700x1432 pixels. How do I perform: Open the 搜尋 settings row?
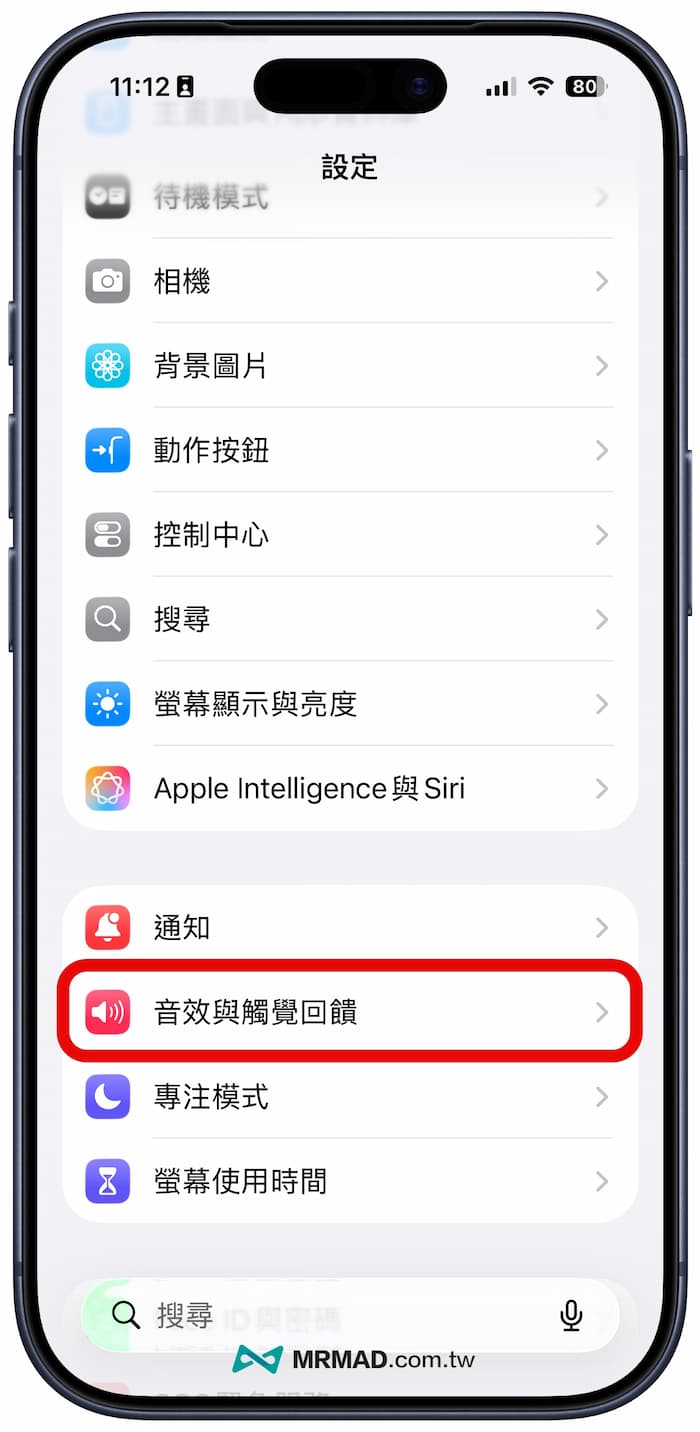pyautogui.click(x=348, y=620)
